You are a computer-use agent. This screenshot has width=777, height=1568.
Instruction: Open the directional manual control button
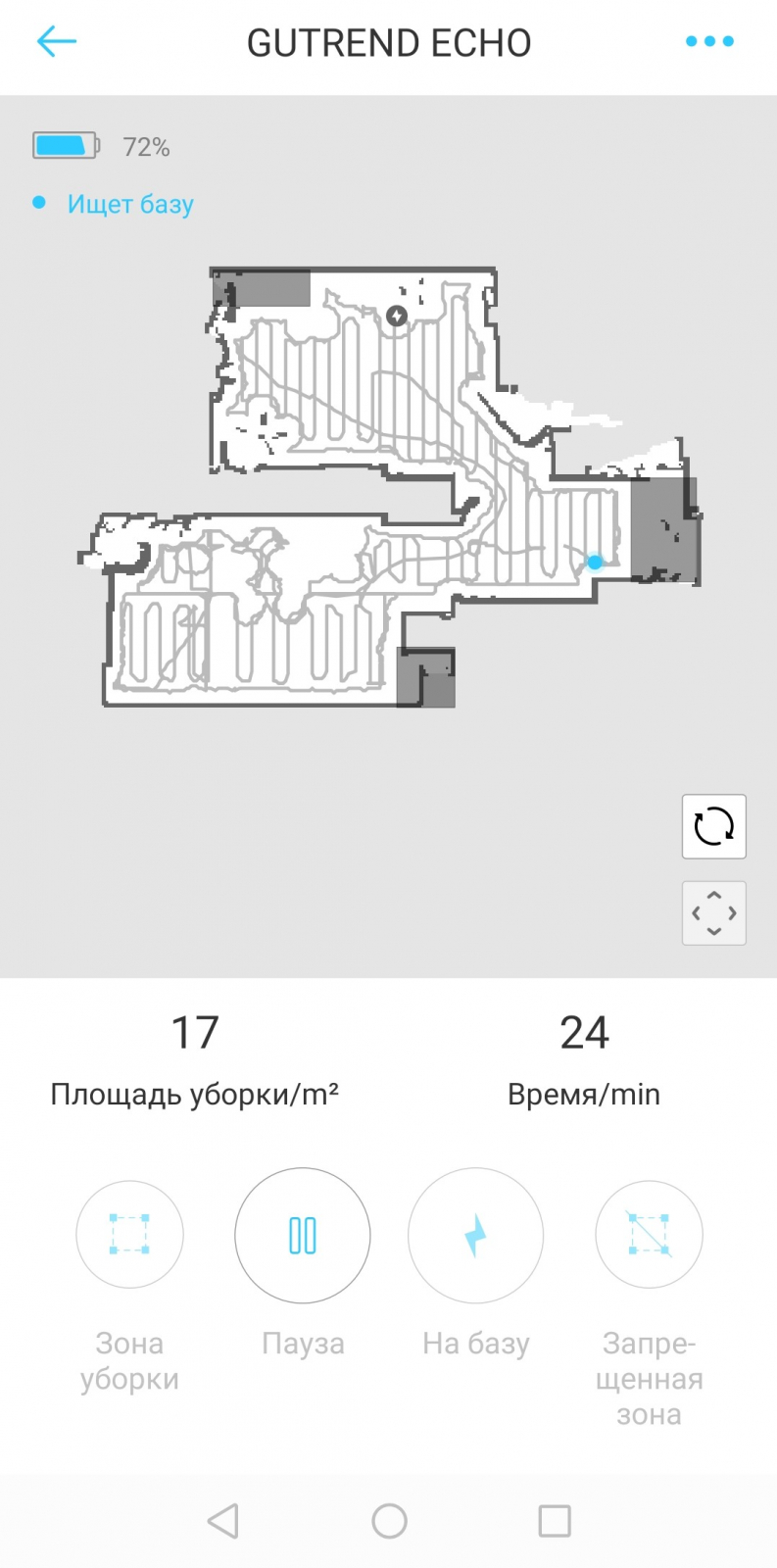(x=713, y=913)
